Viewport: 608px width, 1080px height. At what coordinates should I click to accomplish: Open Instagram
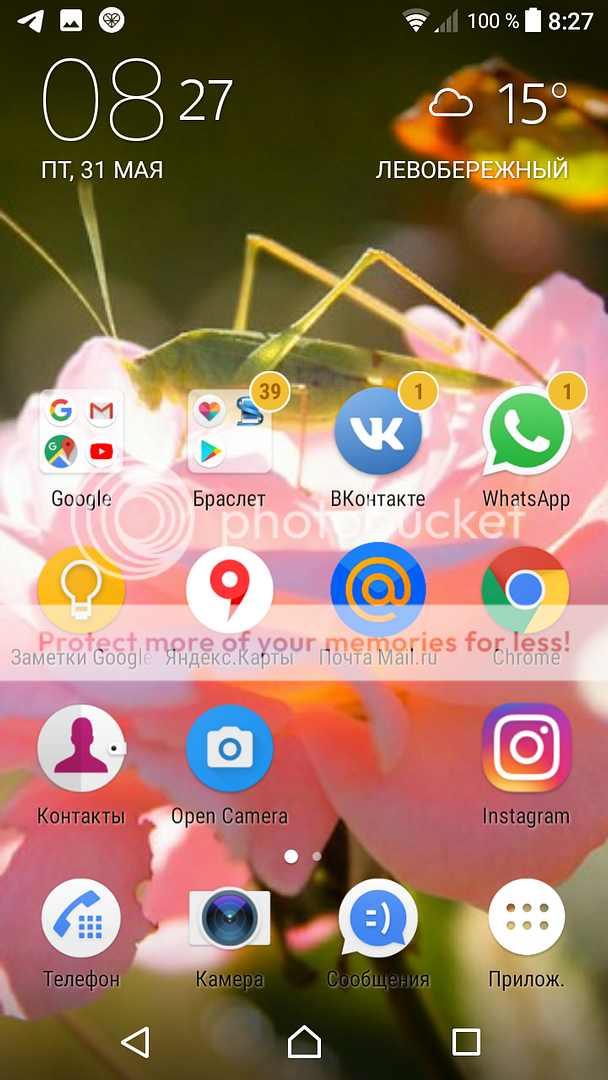click(x=526, y=748)
